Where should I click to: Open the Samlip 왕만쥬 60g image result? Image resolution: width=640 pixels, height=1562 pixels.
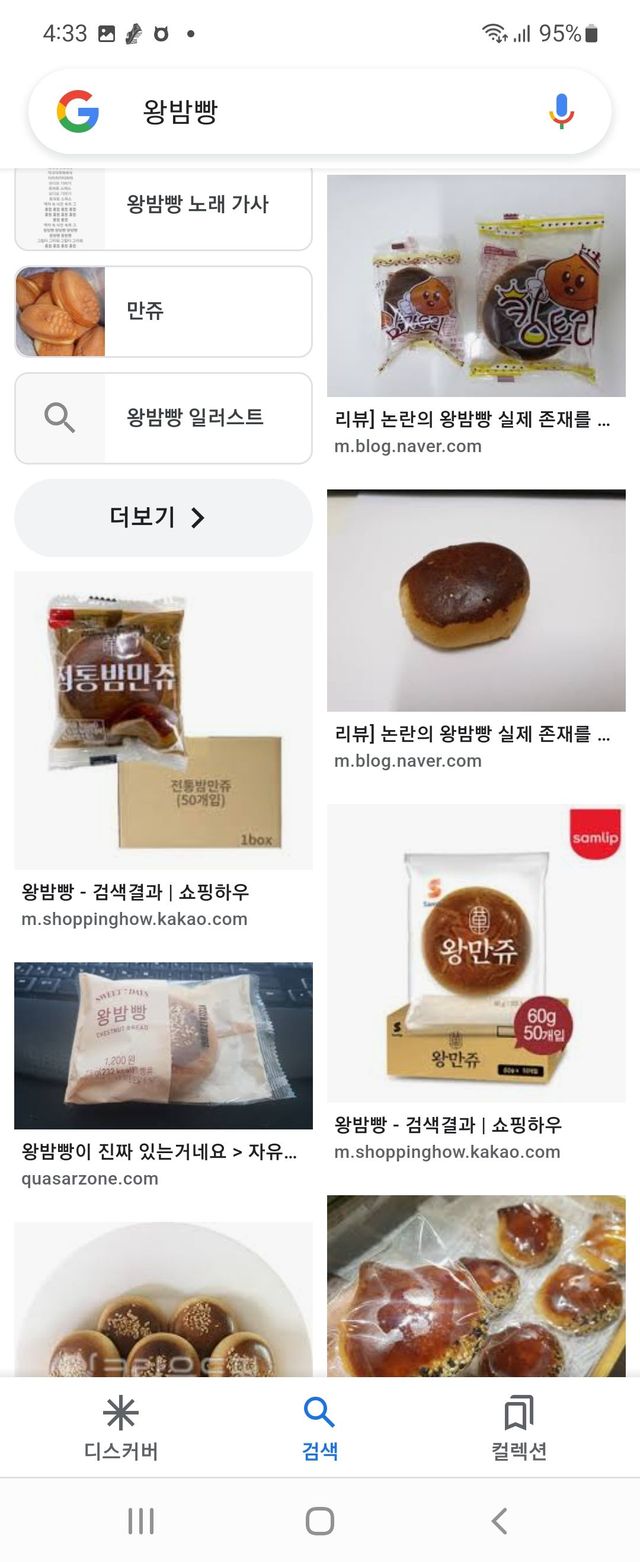coord(476,952)
